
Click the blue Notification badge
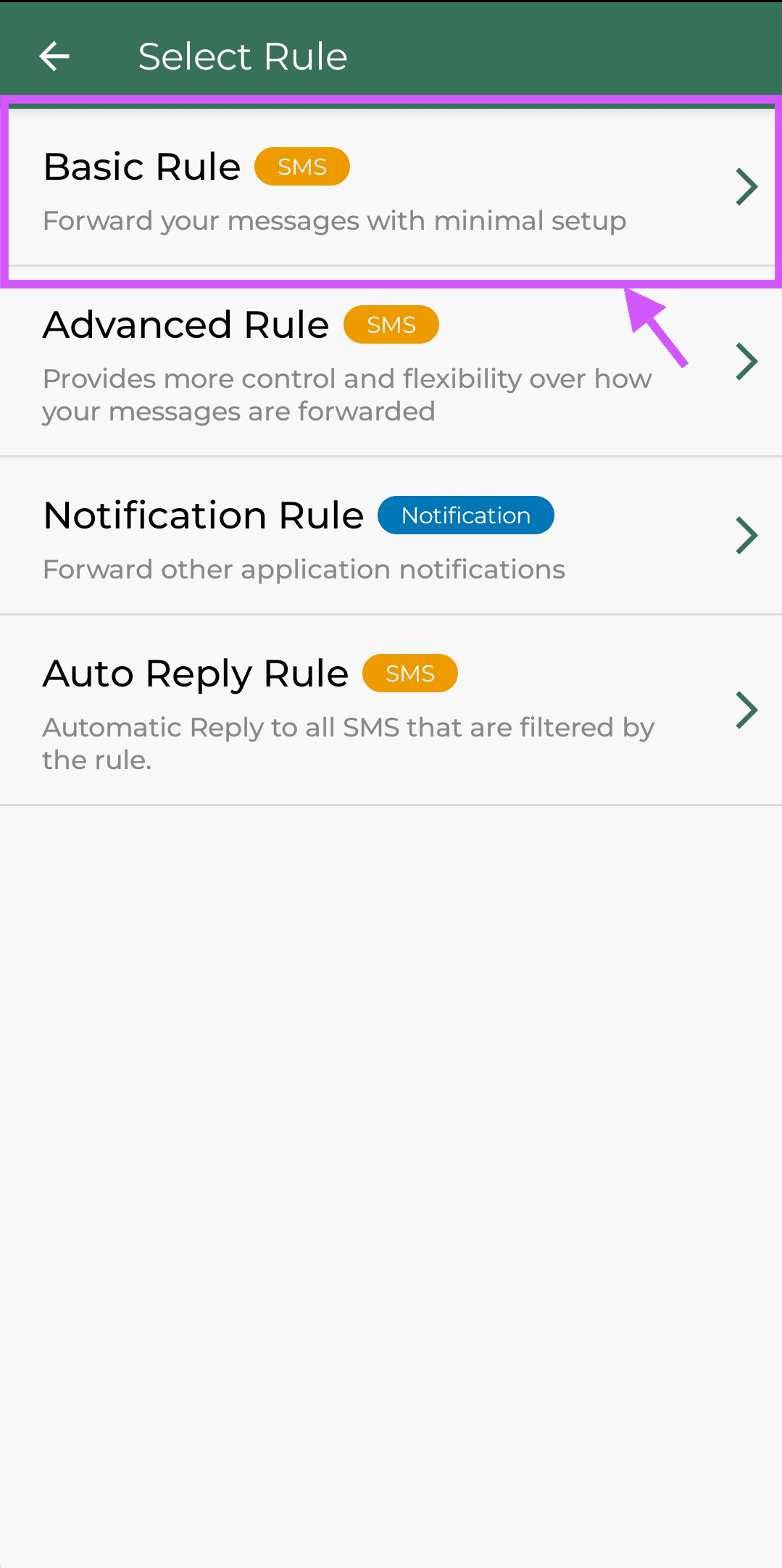[x=465, y=515]
